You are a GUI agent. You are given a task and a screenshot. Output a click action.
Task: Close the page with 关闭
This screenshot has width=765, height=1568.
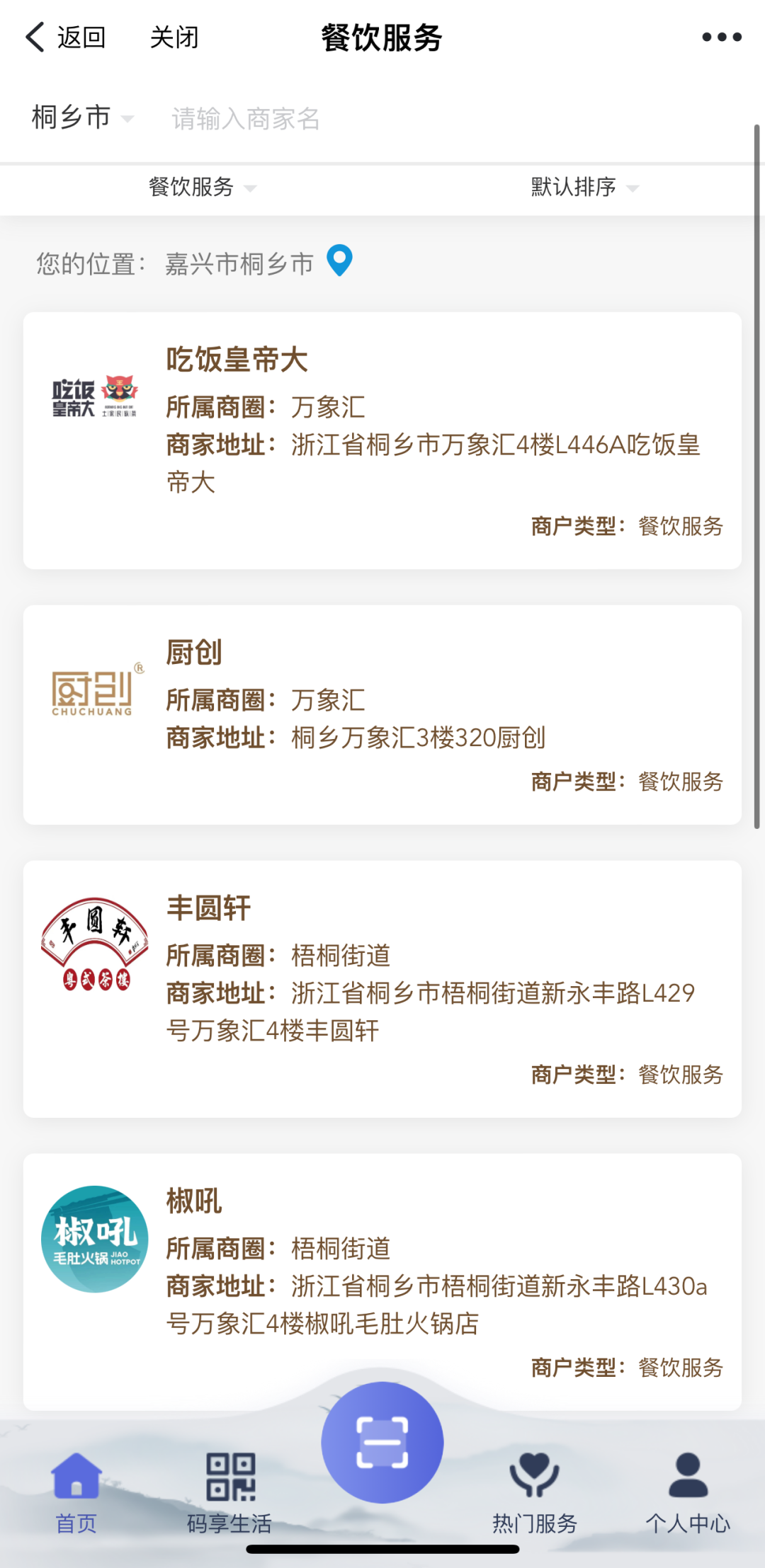(x=174, y=38)
